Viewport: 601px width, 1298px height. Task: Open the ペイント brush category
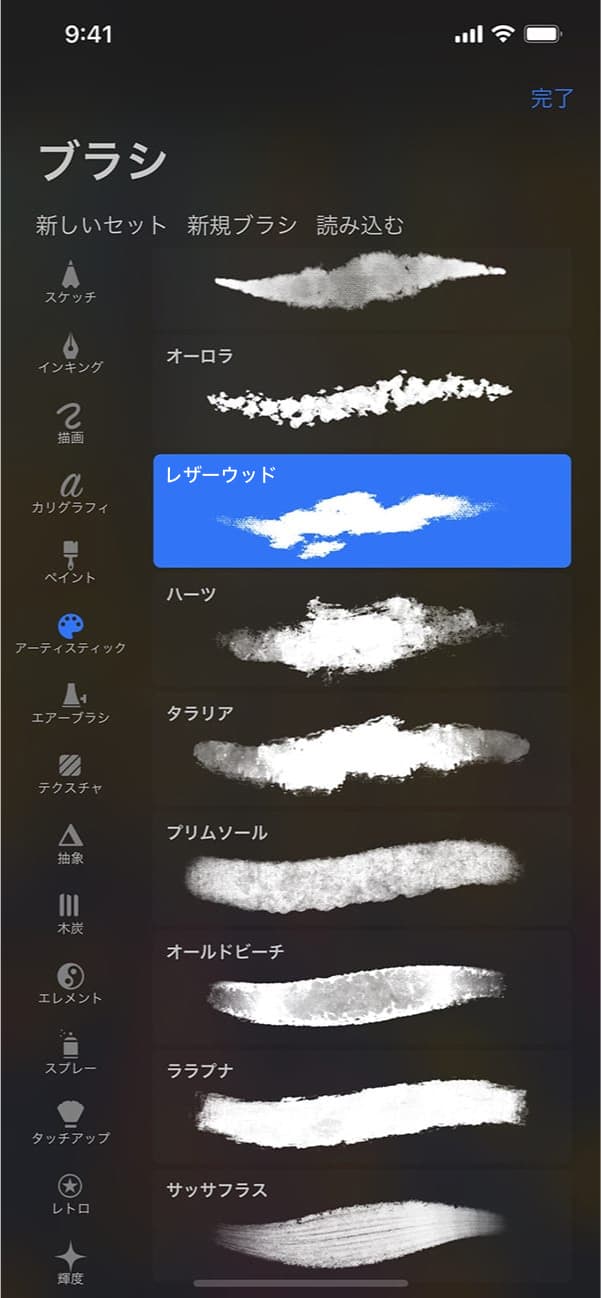click(x=70, y=563)
